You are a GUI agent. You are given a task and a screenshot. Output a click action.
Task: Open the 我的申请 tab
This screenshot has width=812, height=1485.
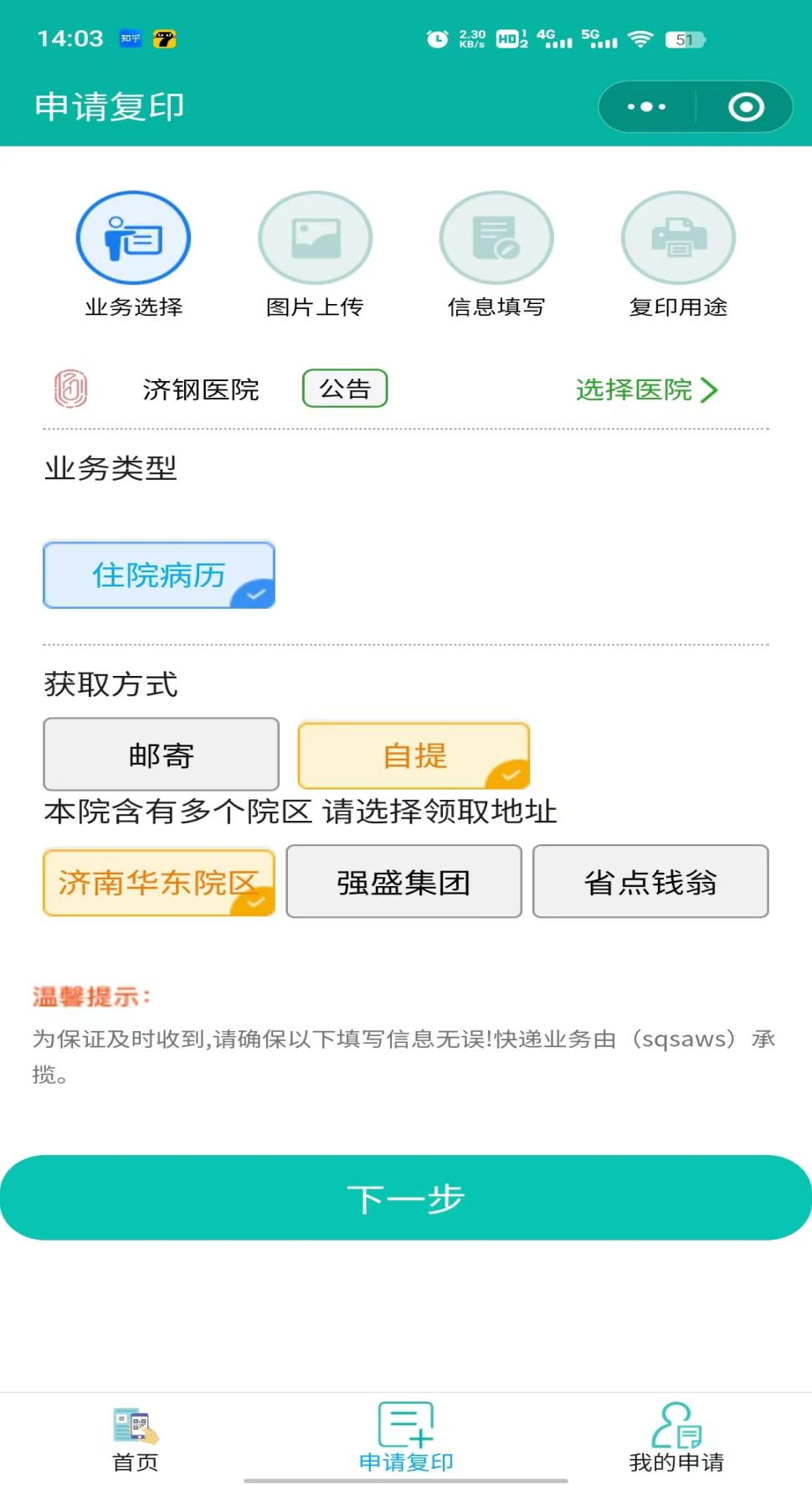coord(676,1439)
